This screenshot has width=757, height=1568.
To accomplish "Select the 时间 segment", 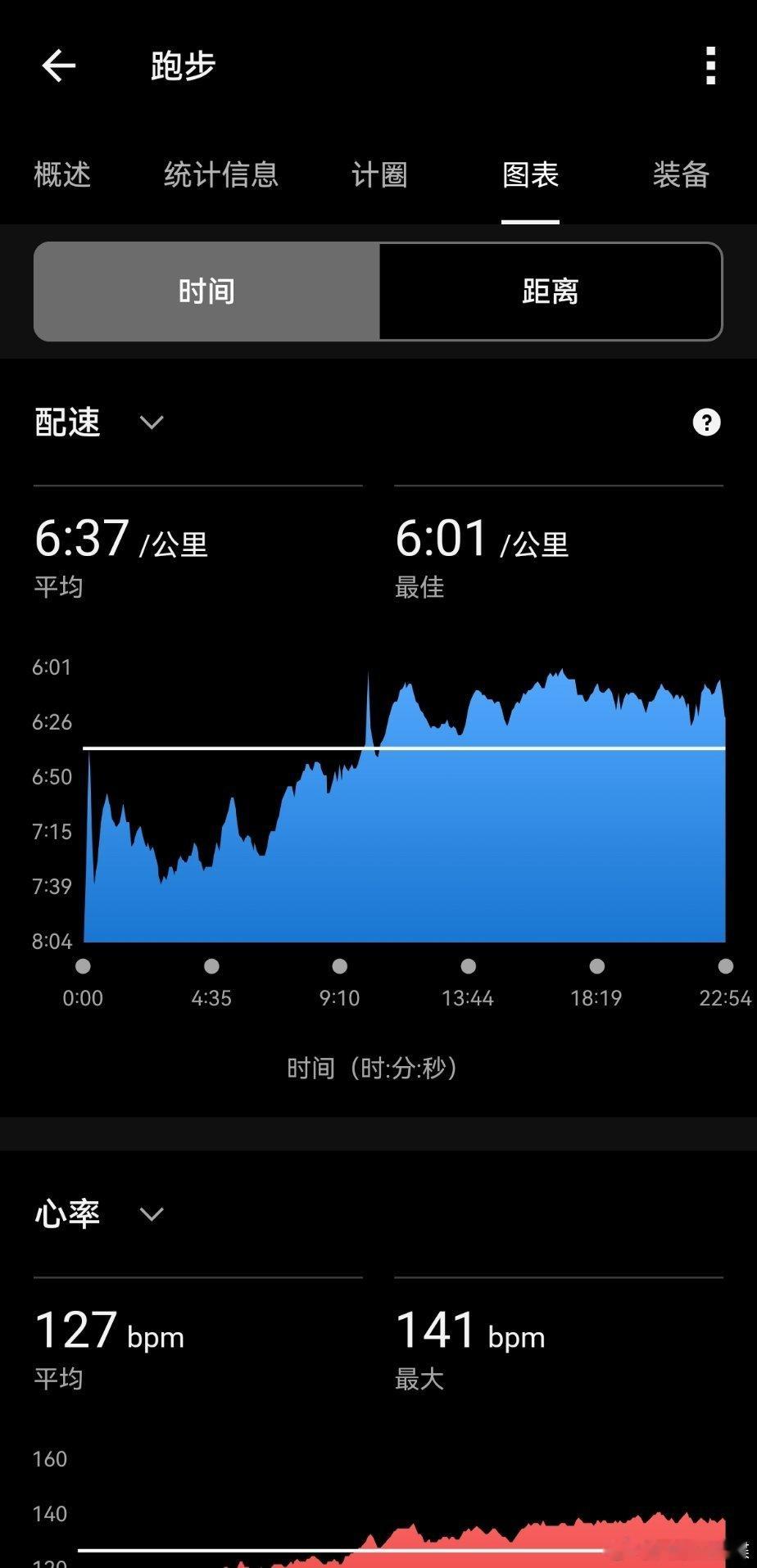I will [x=206, y=291].
